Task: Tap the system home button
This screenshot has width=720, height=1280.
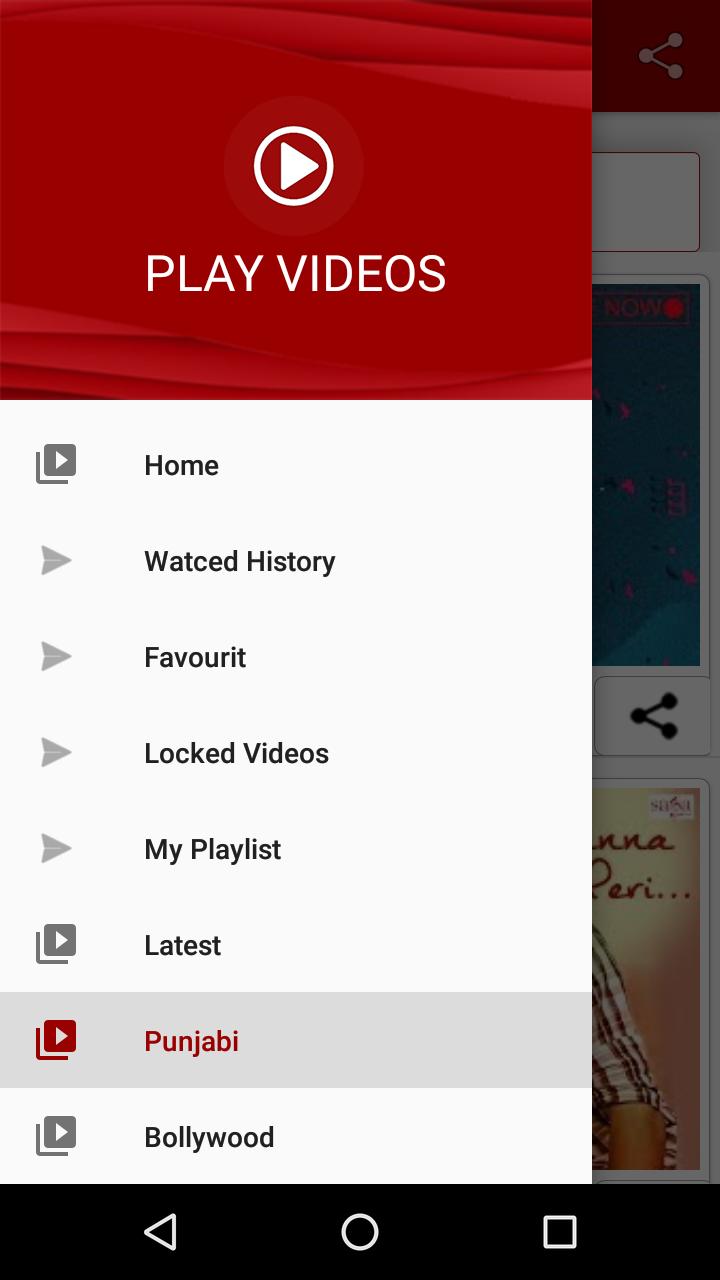Action: pos(360,1232)
